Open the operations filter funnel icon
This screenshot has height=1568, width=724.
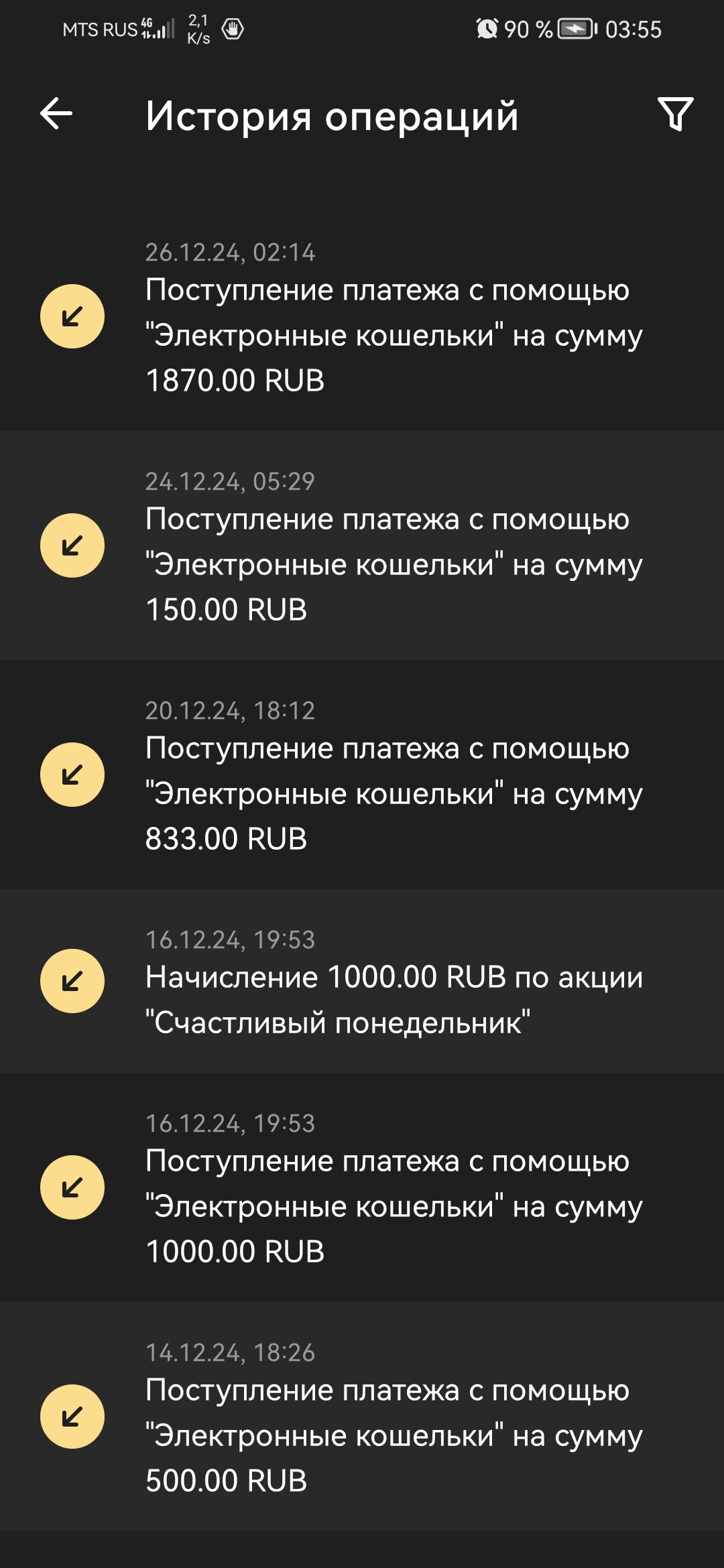pos(675,114)
